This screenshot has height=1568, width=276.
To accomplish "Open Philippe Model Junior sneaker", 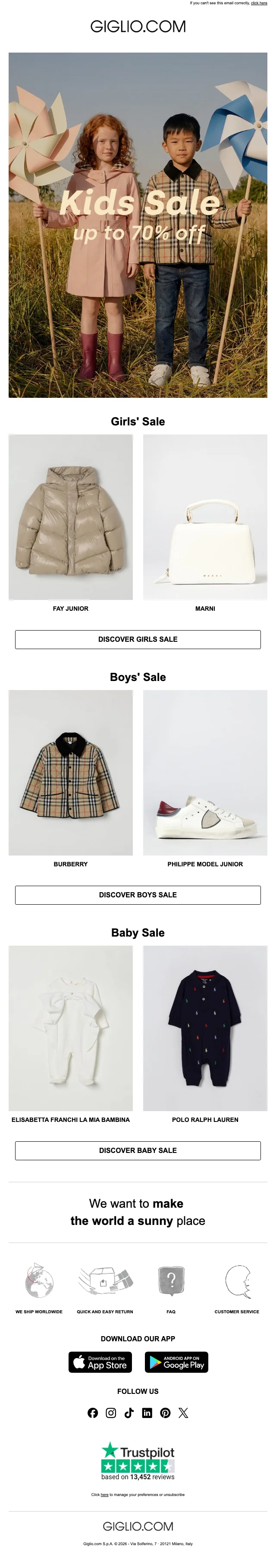I will click(x=205, y=772).
